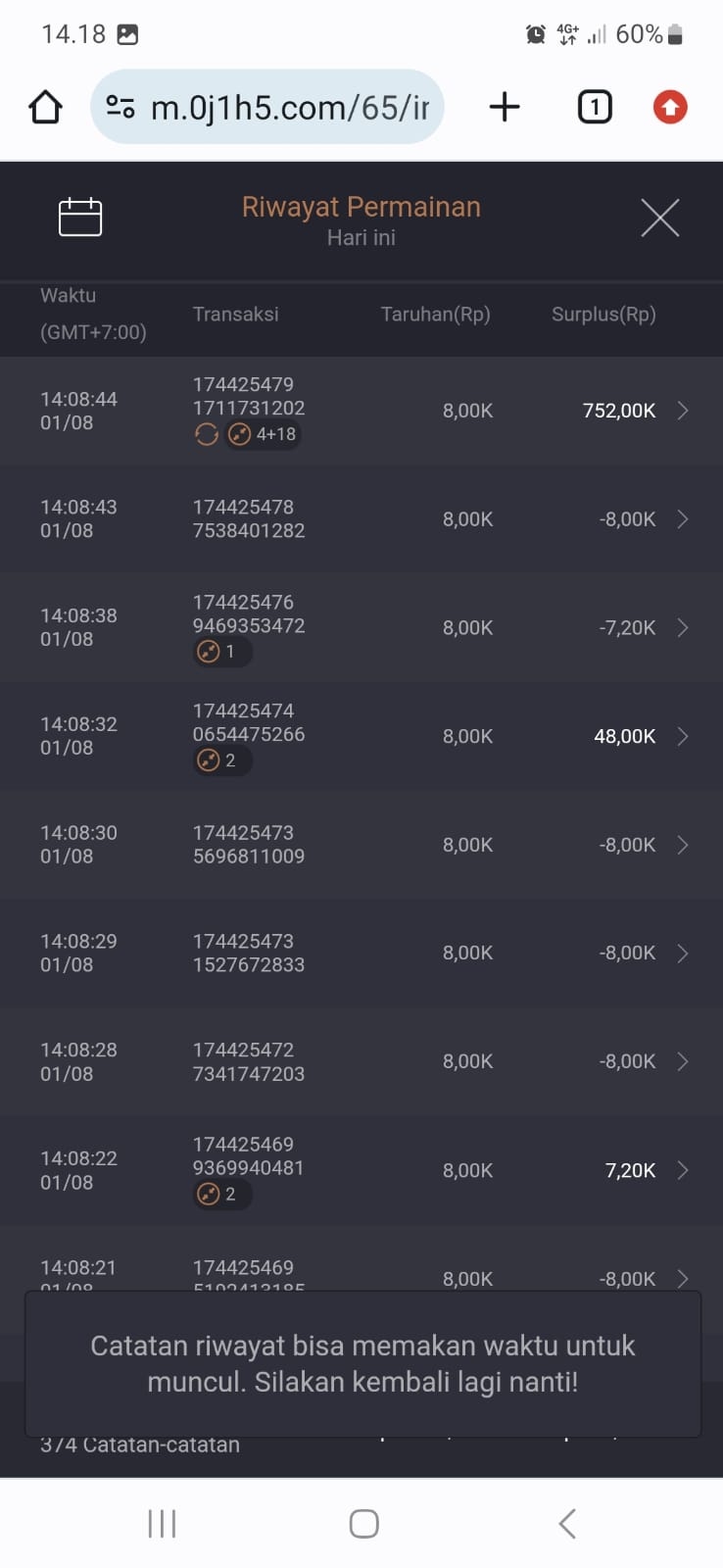Go to the browser home page
This screenshot has height=1568, width=723.
pyautogui.click(x=45, y=107)
